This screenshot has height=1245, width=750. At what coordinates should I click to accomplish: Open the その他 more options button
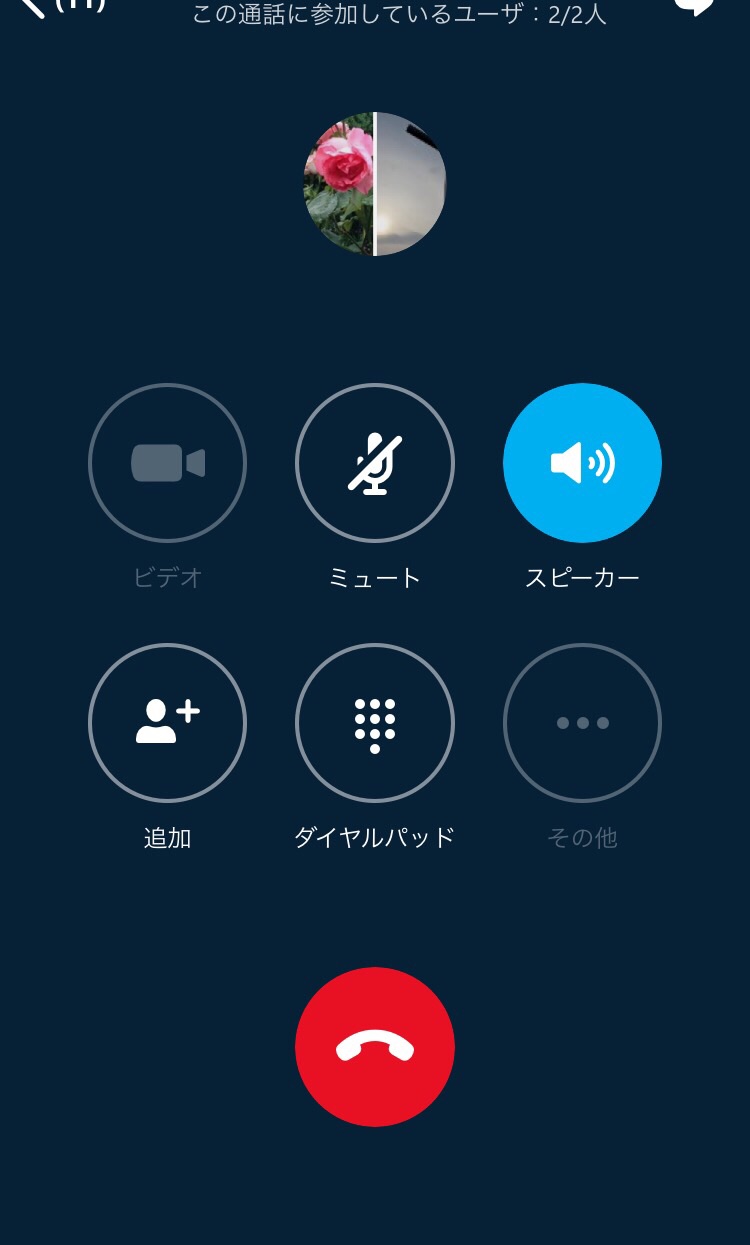582,723
